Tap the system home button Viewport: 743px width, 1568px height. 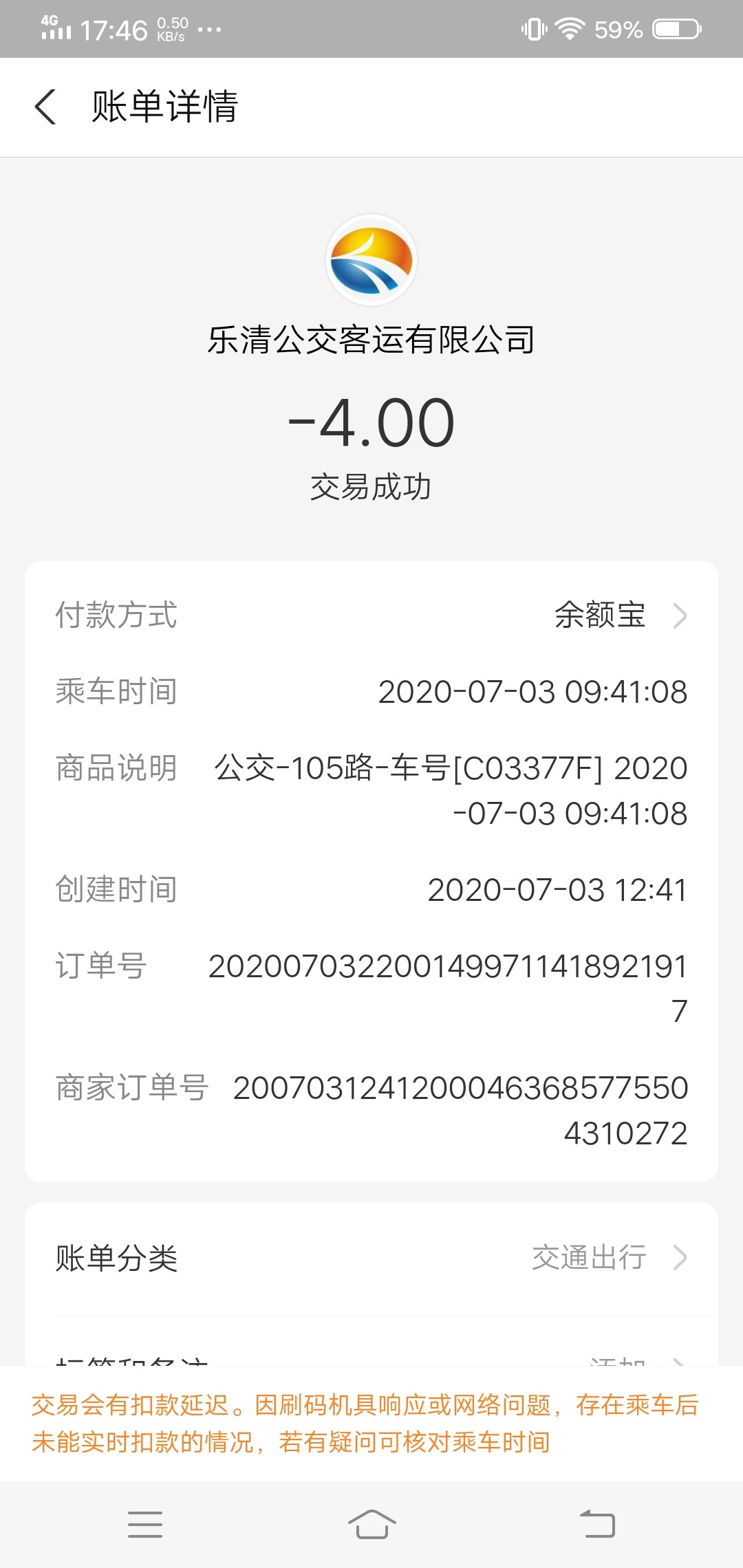point(371,1524)
